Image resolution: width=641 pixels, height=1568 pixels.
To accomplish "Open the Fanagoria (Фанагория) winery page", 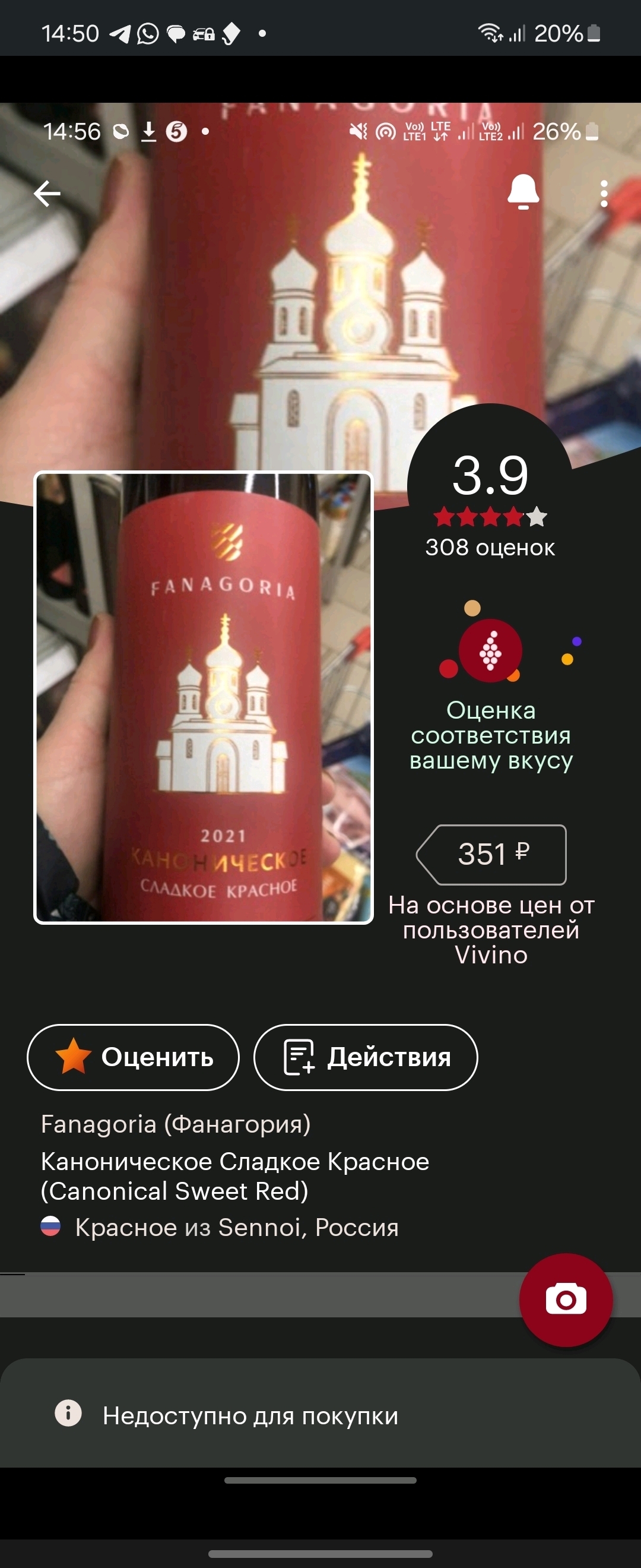I will pyautogui.click(x=176, y=1124).
